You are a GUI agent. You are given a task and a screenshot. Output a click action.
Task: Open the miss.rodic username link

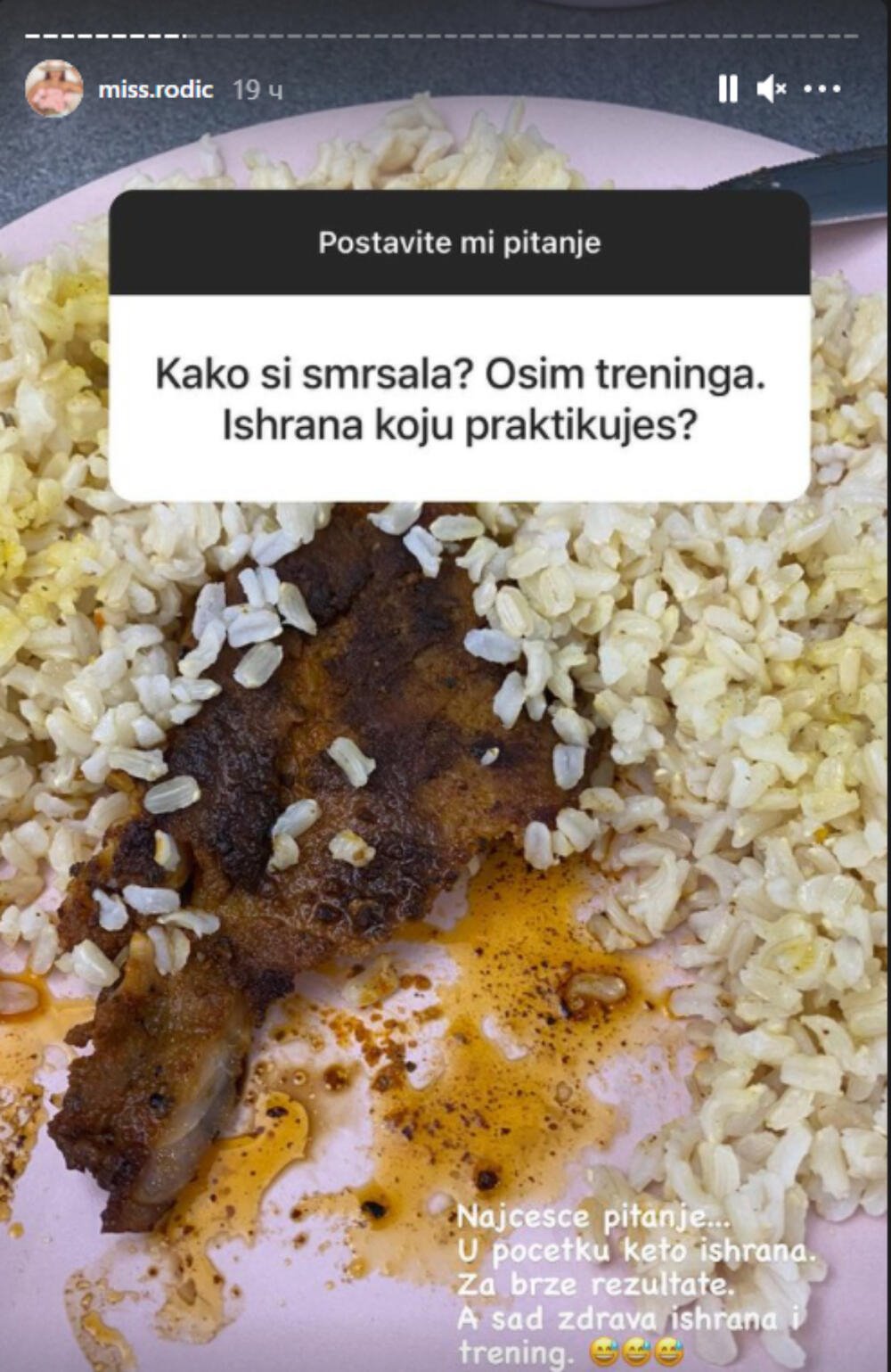click(155, 90)
